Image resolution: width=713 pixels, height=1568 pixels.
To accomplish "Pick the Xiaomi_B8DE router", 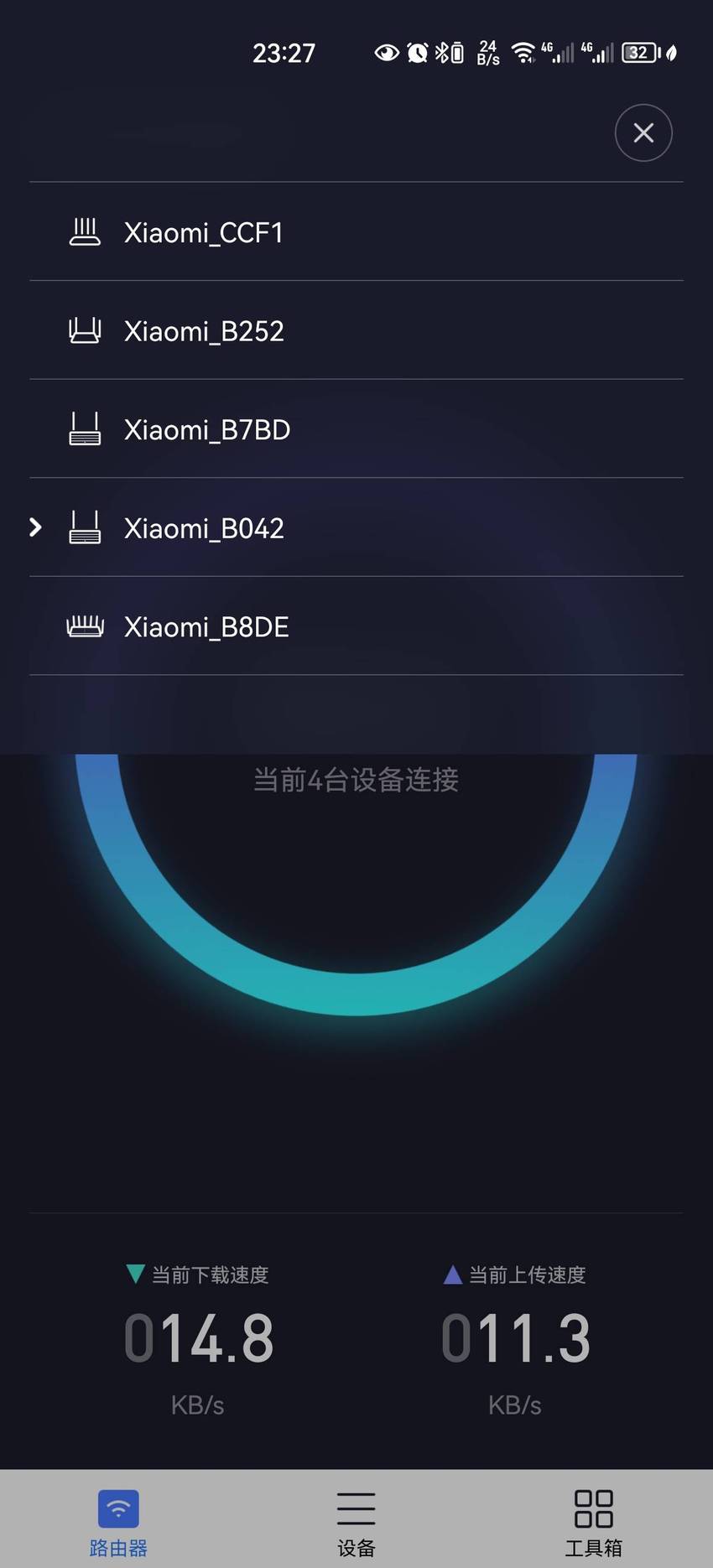I will (x=356, y=626).
